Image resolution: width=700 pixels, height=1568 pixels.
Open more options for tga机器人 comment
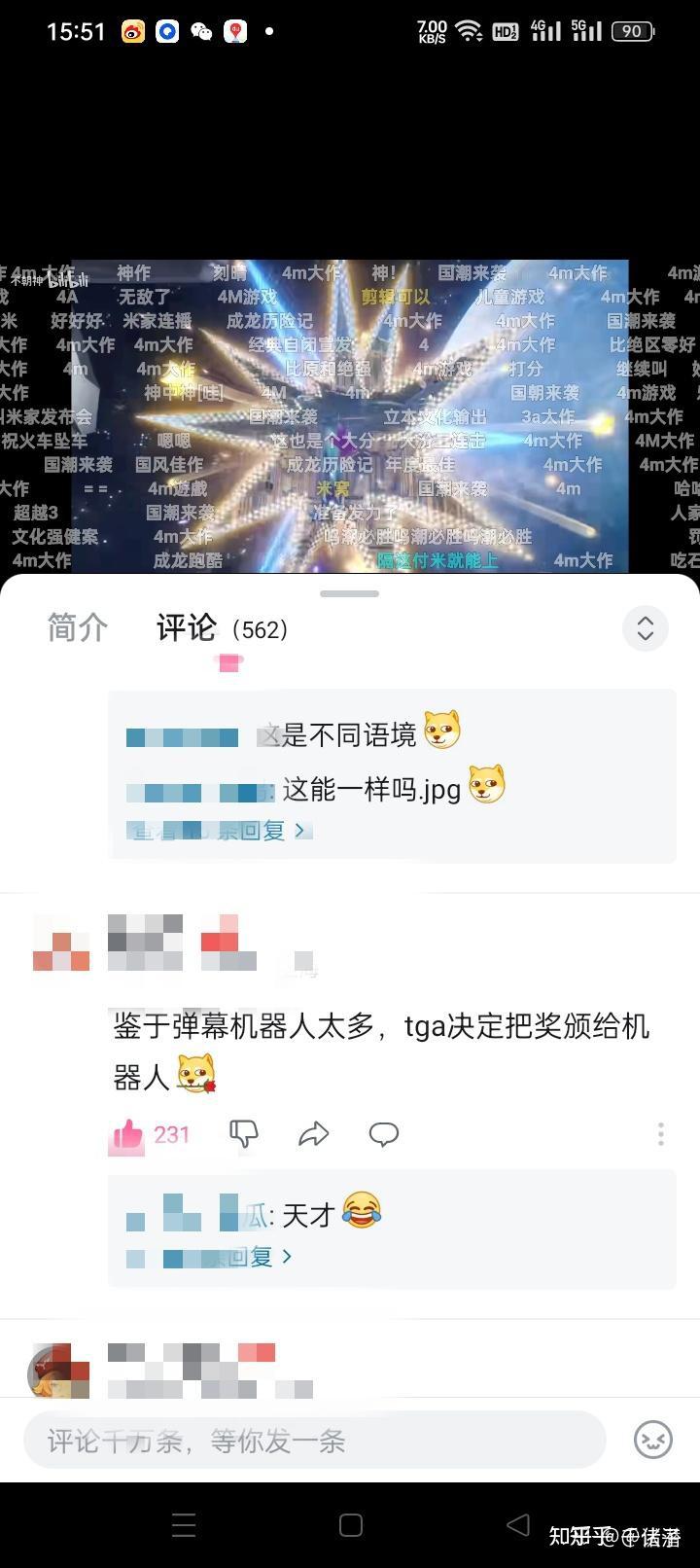click(660, 1134)
